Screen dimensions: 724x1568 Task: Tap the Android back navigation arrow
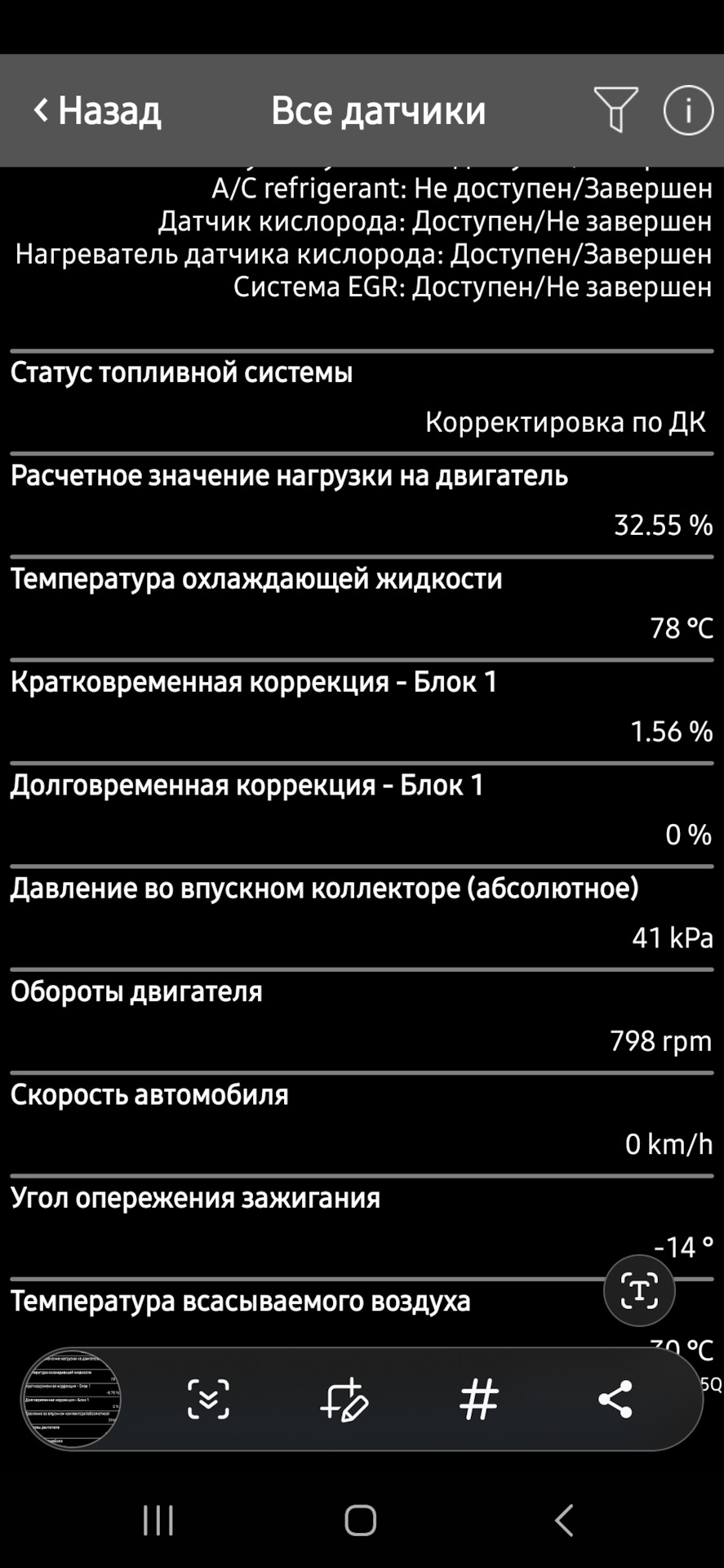click(x=563, y=1521)
